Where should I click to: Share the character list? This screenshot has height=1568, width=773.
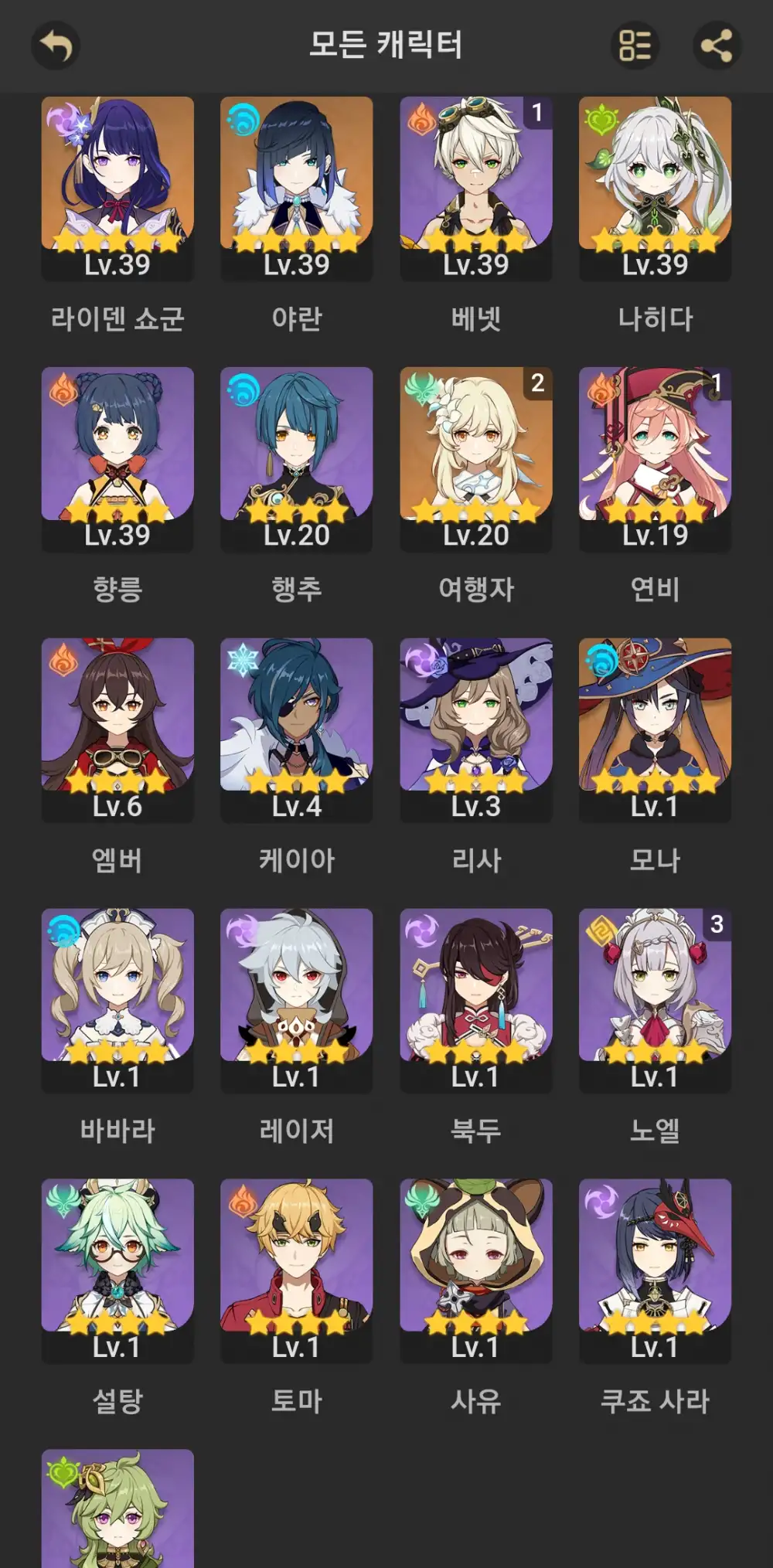point(717,46)
